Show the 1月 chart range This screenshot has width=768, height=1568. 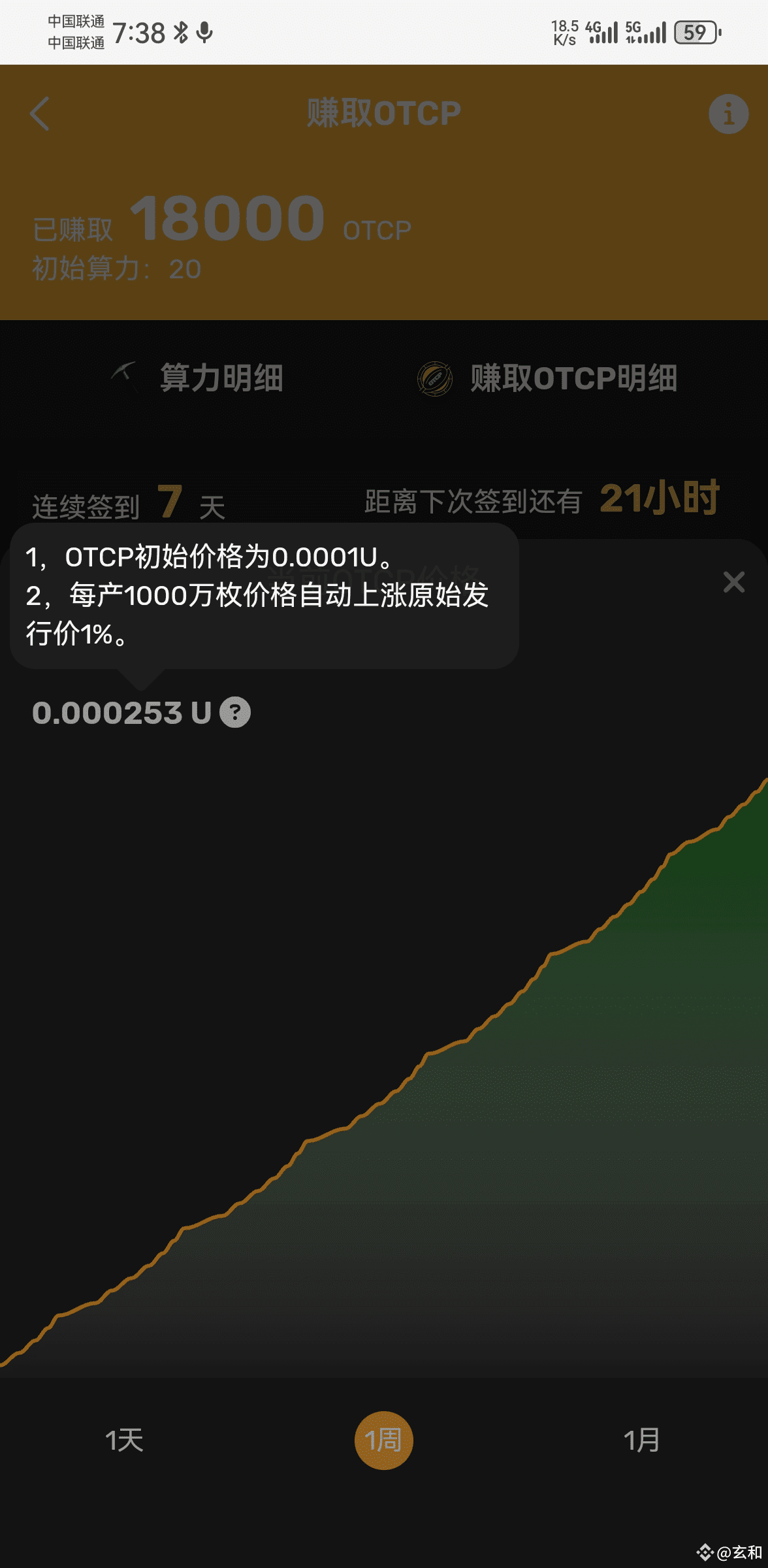tap(641, 1440)
